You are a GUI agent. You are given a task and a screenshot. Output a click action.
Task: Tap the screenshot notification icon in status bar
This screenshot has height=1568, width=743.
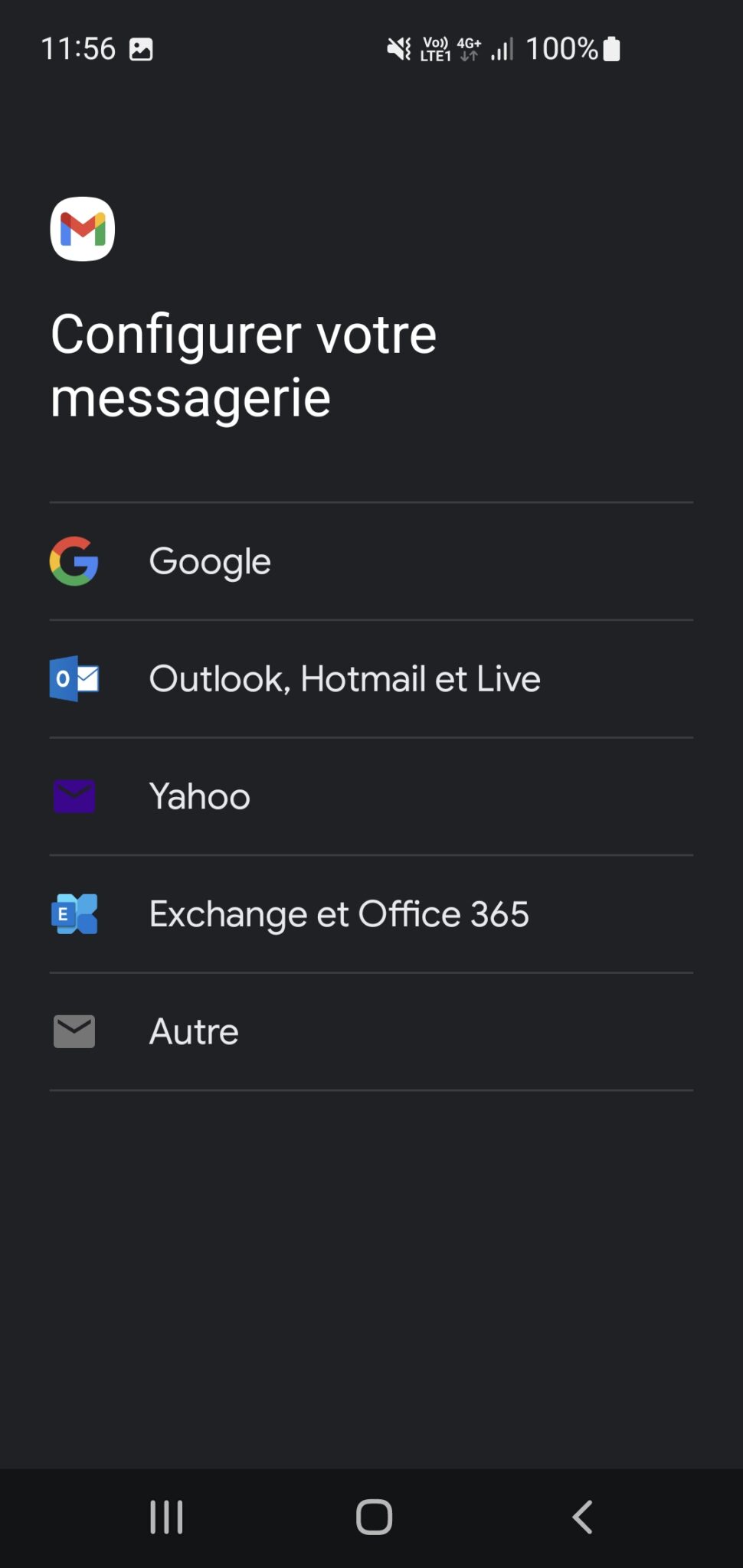(x=142, y=47)
